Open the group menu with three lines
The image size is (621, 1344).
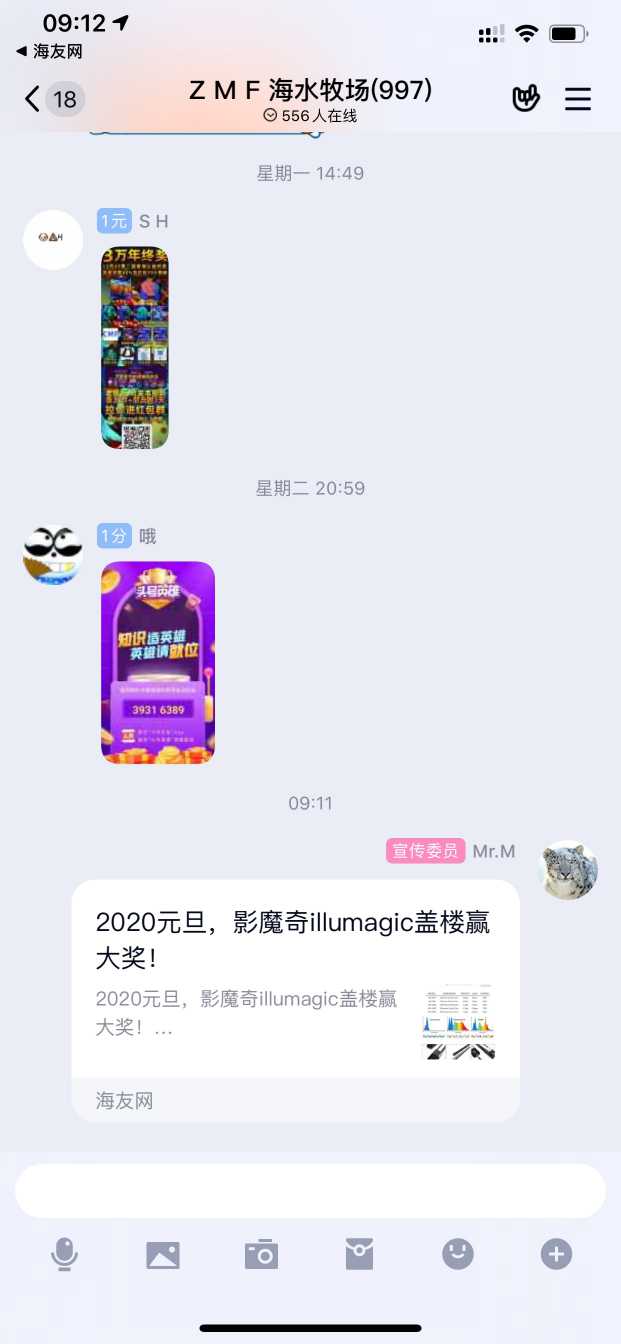(x=578, y=99)
